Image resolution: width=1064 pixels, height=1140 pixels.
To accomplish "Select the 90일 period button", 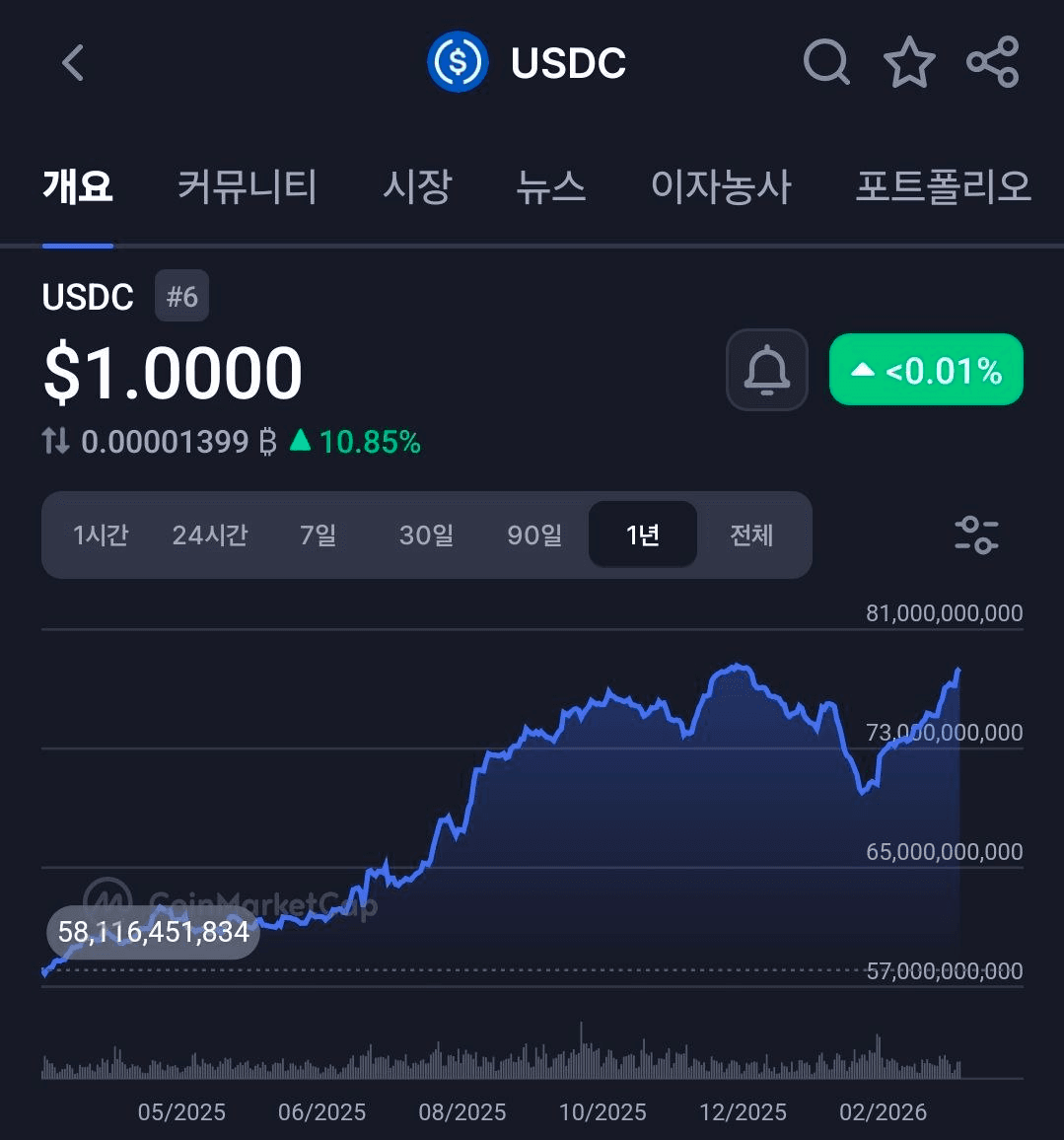I will 533,534.
